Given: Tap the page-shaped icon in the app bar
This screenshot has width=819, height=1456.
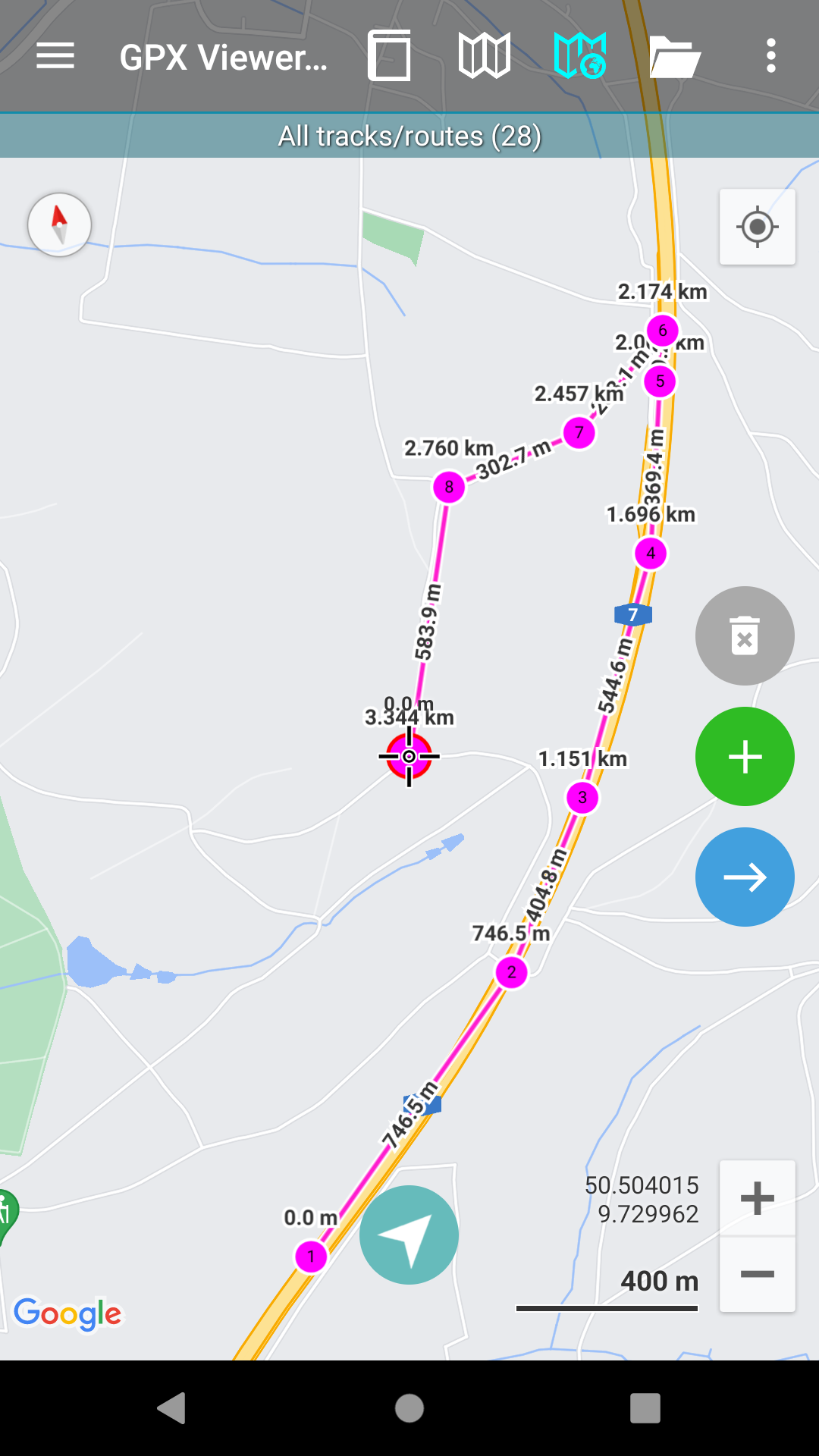Looking at the screenshot, I should tap(389, 56).
